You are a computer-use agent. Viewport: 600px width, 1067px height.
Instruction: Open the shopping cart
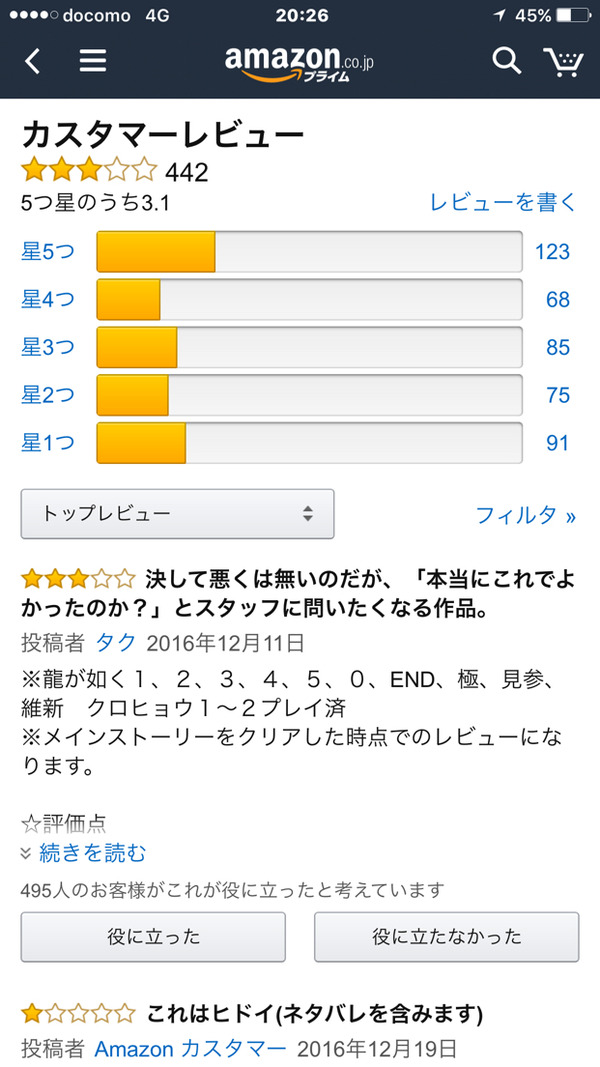(x=563, y=61)
